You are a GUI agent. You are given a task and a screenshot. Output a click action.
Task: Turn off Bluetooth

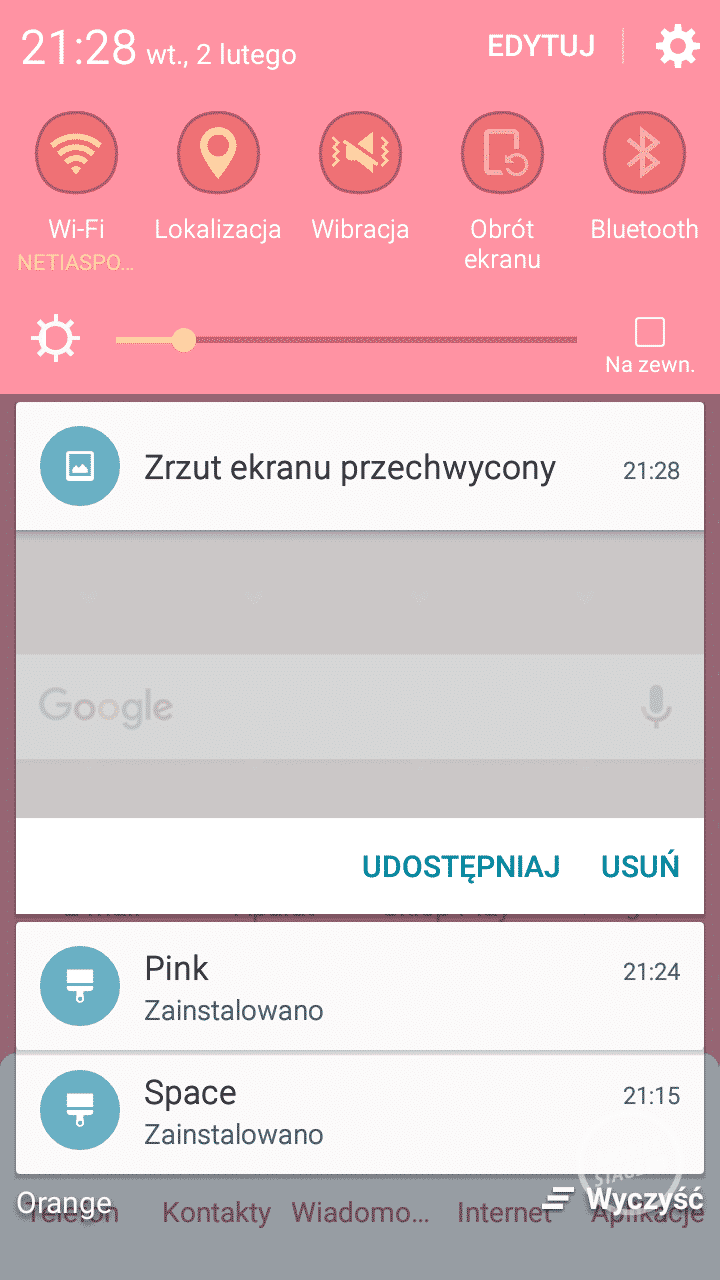[644, 153]
